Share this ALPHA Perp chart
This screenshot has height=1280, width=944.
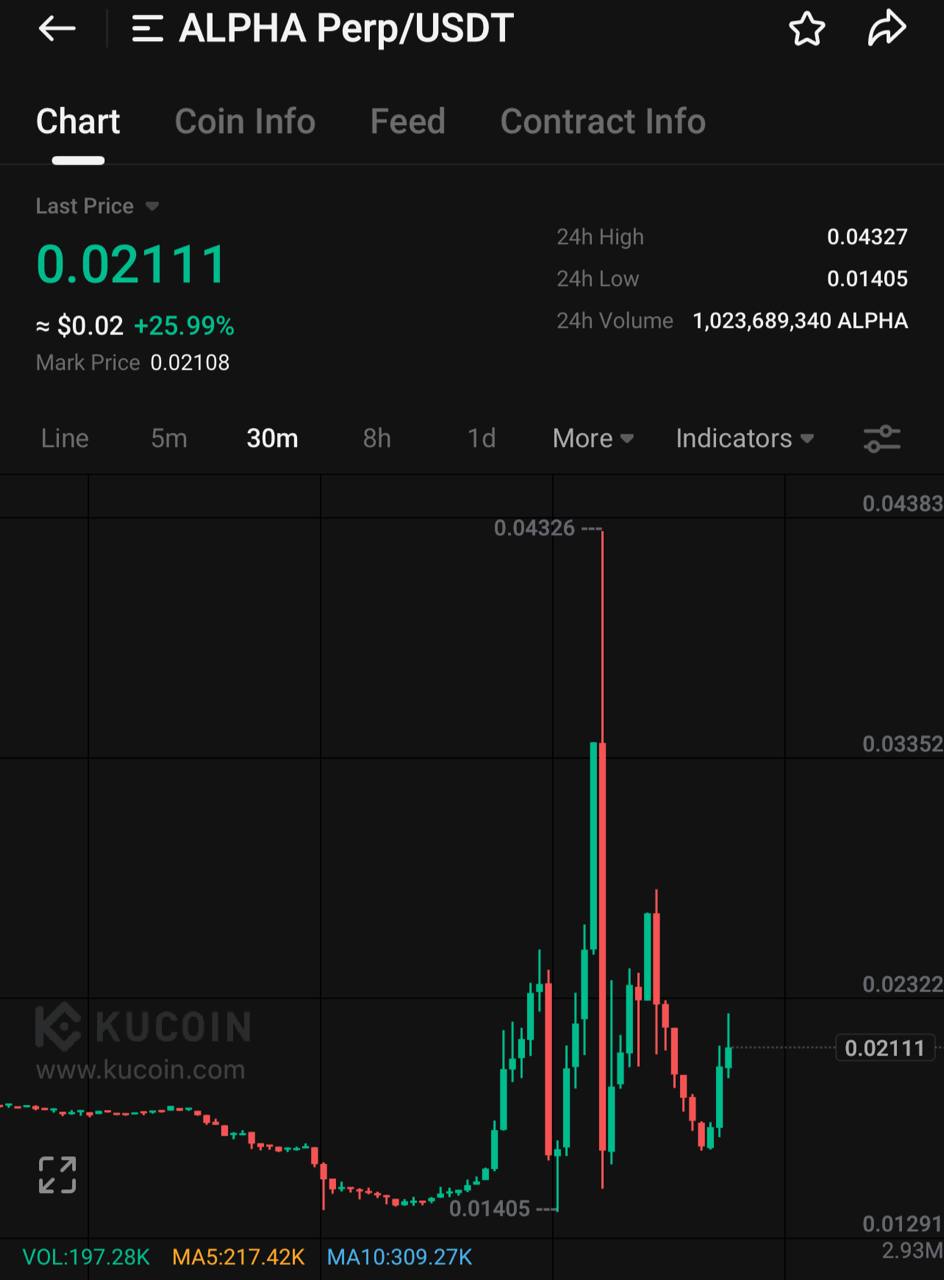coord(886,29)
